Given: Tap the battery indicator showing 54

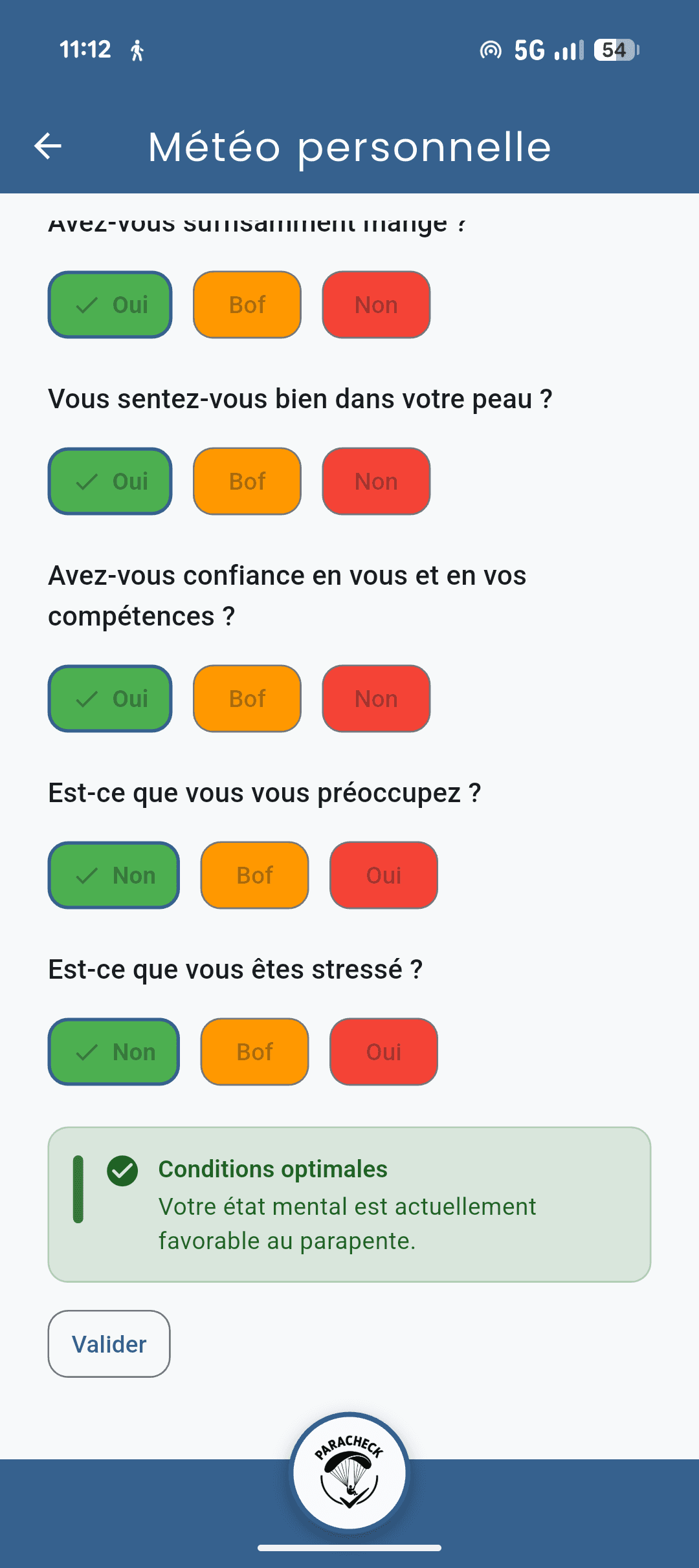Looking at the screenshot, I should 612,49.
